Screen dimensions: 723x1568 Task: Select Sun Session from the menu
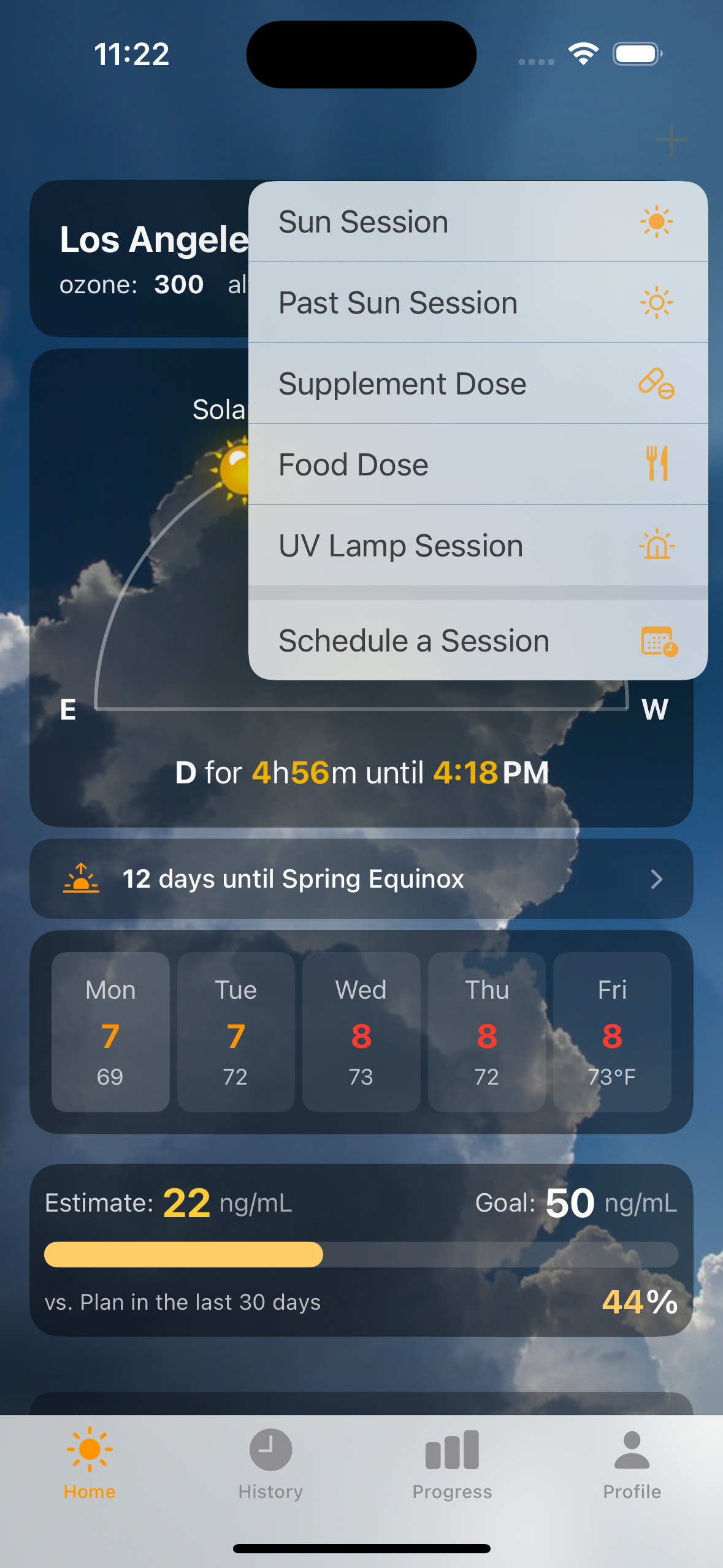click(x=477, y=222)
